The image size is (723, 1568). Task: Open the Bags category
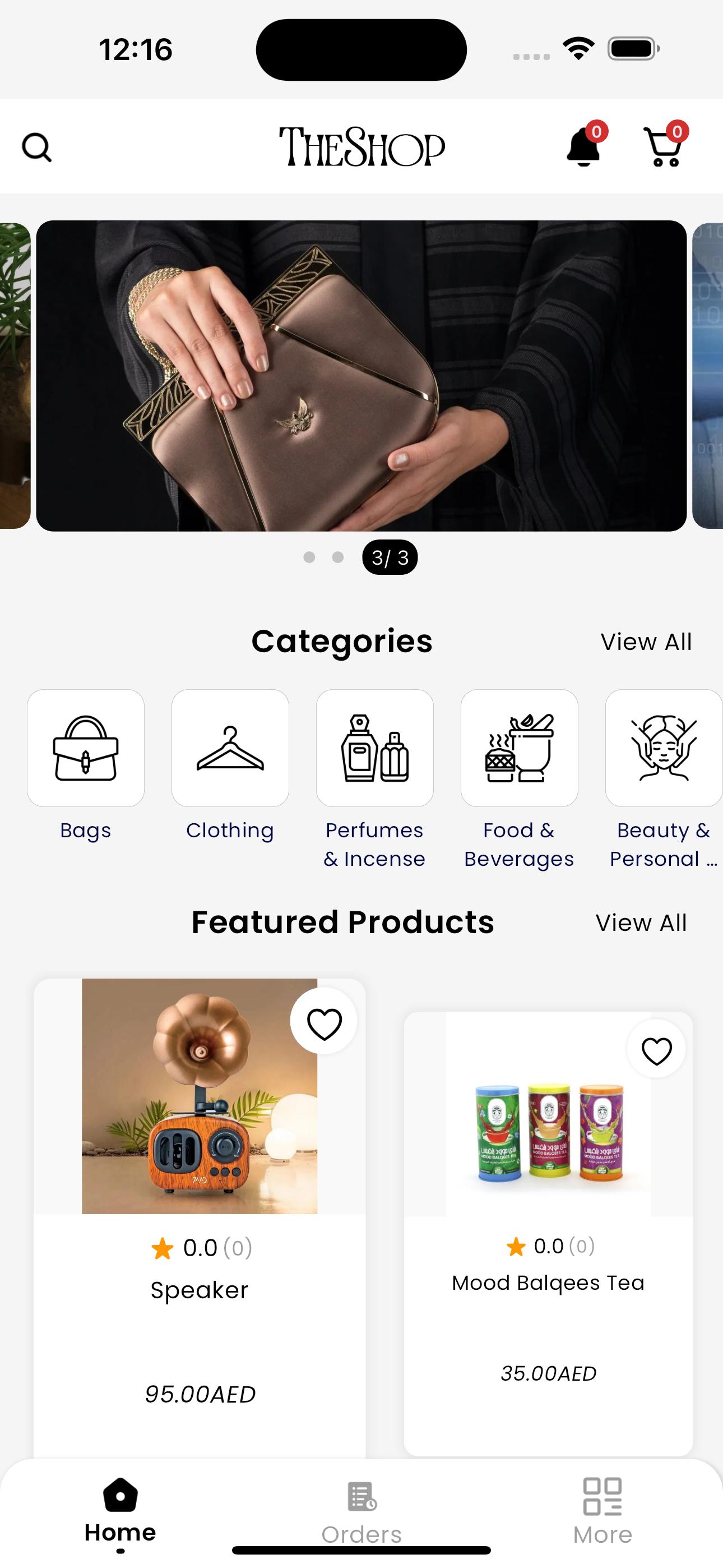(86, 765)
